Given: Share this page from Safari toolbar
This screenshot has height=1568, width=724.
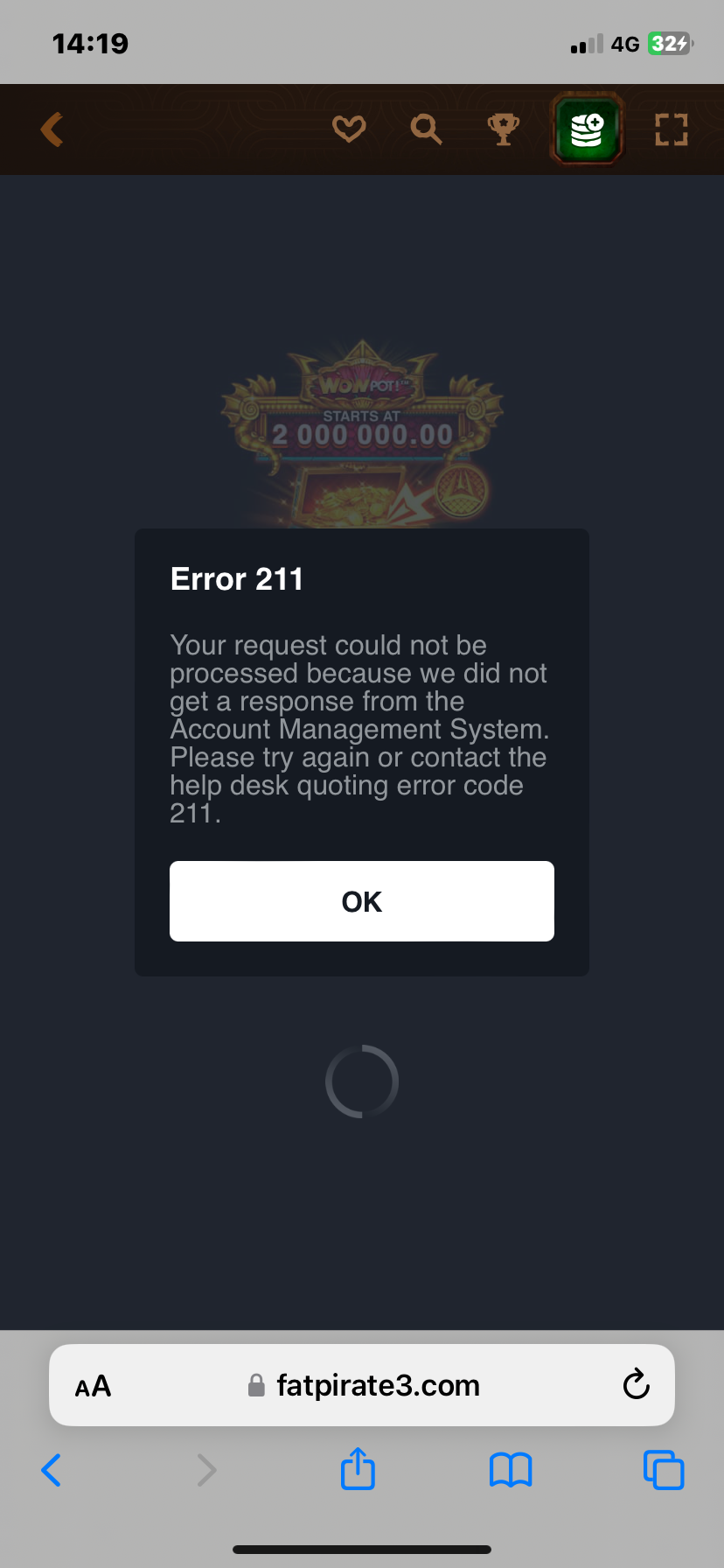Looking at the screenshot, I should pyautogui.click(x=358, y=1468).
